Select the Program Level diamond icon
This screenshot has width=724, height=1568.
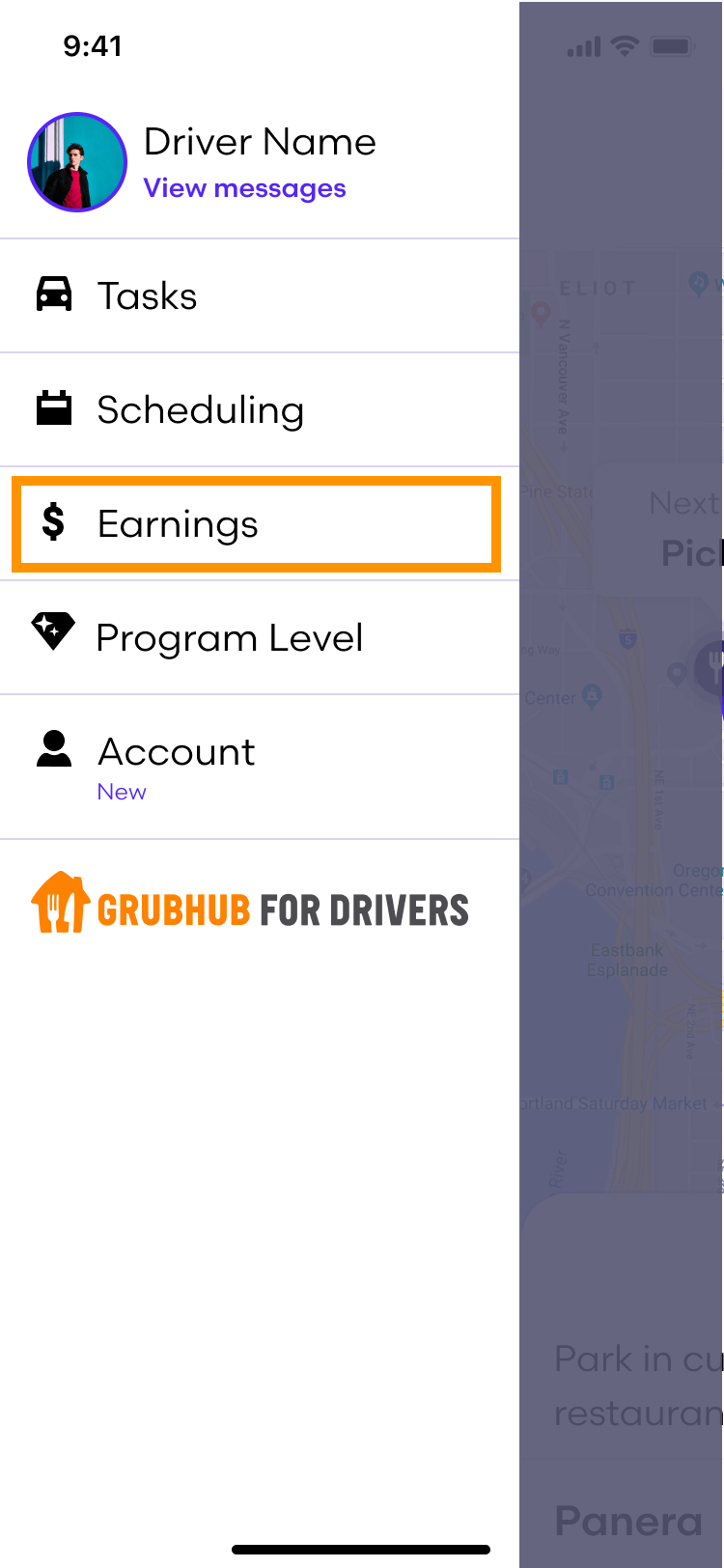point(53,637)
